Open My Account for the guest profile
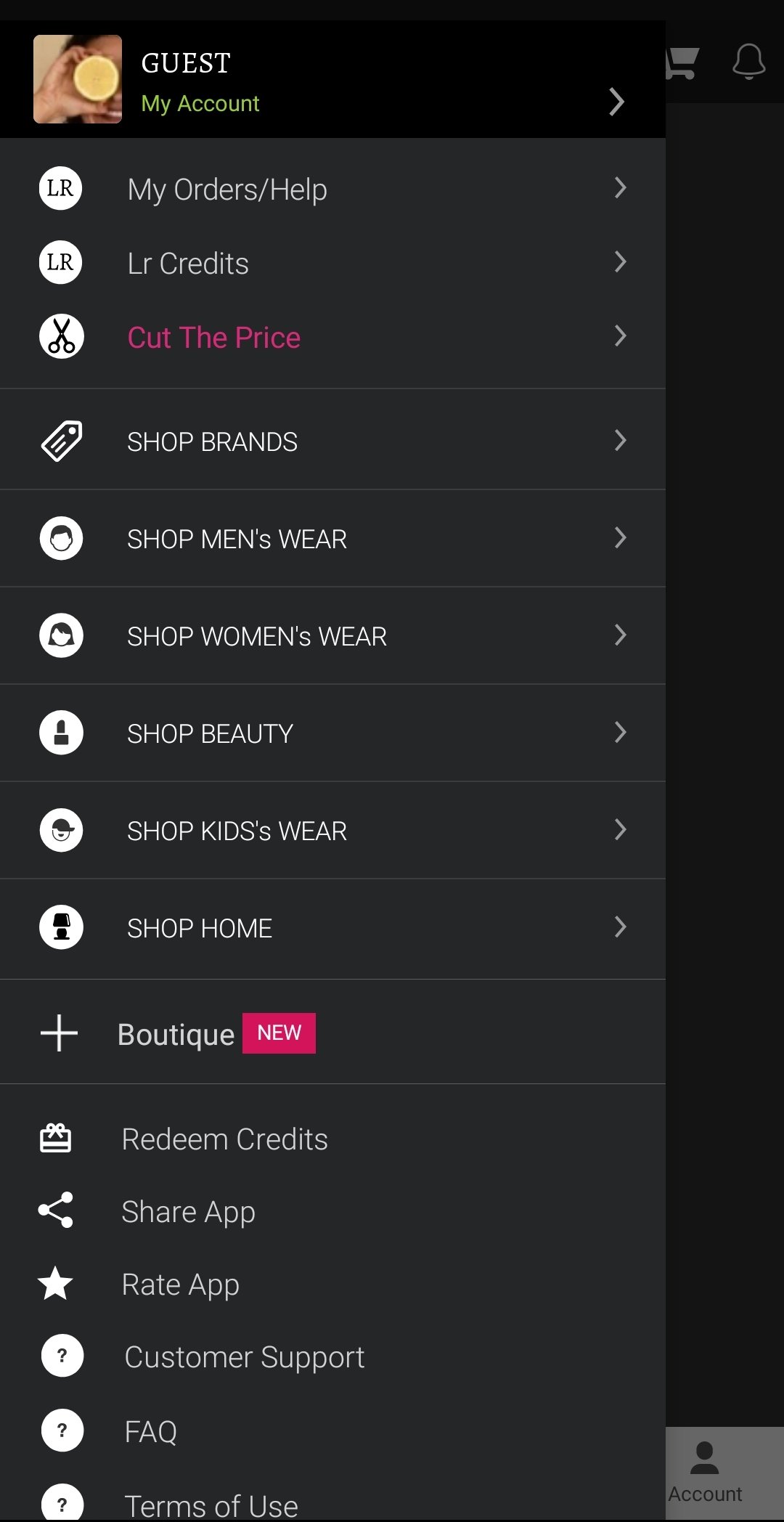The image size is (784, 1522). pos(332,79)
